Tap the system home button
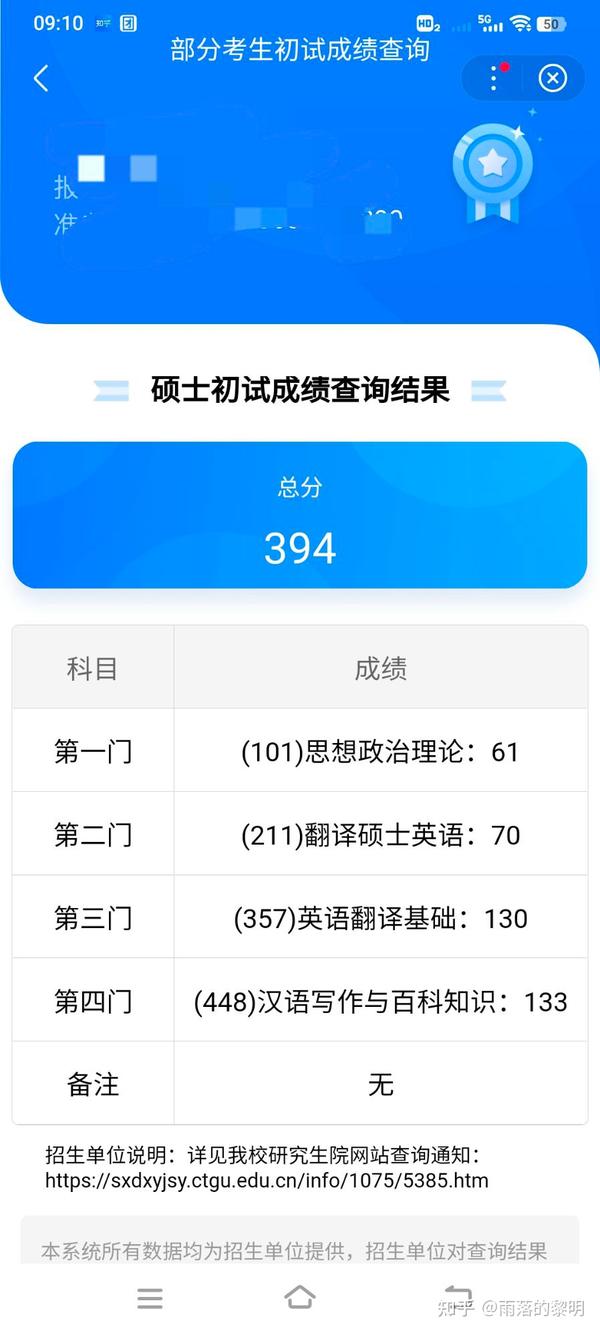Screen dimensions: 600x1333 tap(299, 1297)
